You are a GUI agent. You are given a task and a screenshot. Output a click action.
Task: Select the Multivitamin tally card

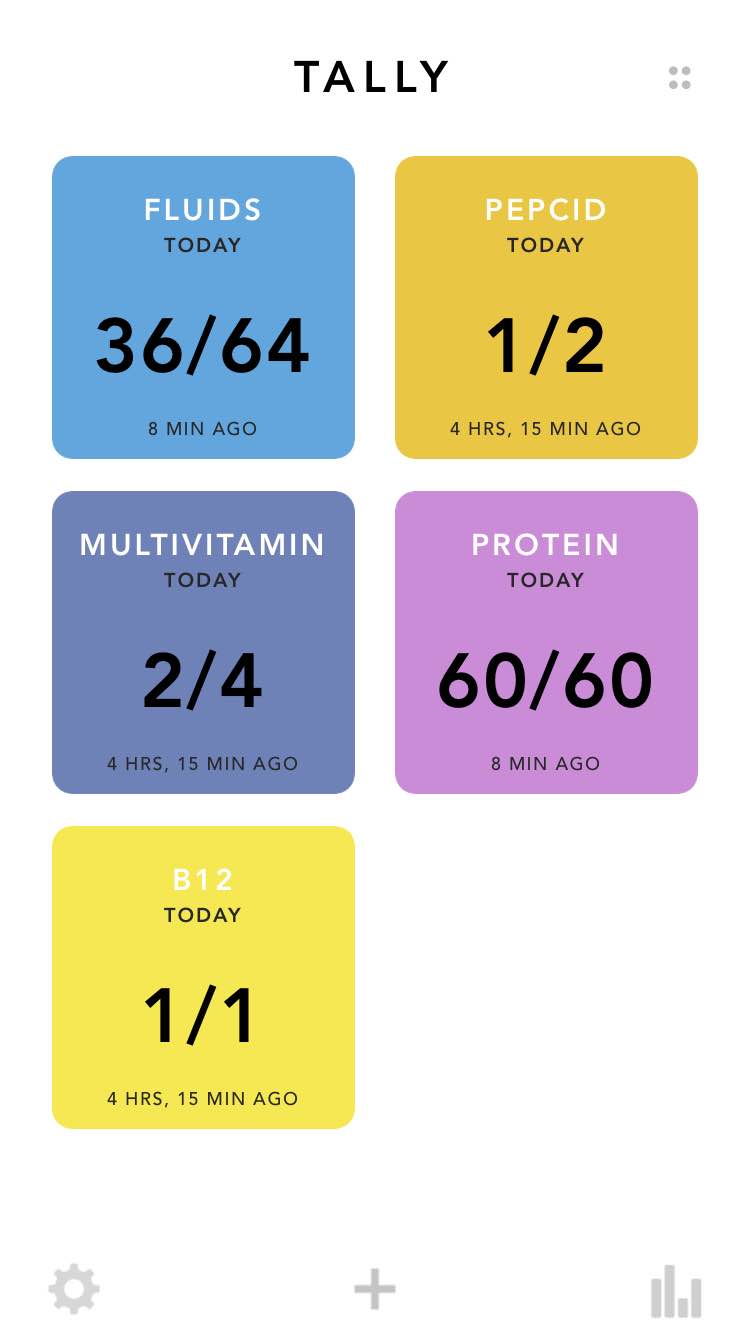click(203, 642)
